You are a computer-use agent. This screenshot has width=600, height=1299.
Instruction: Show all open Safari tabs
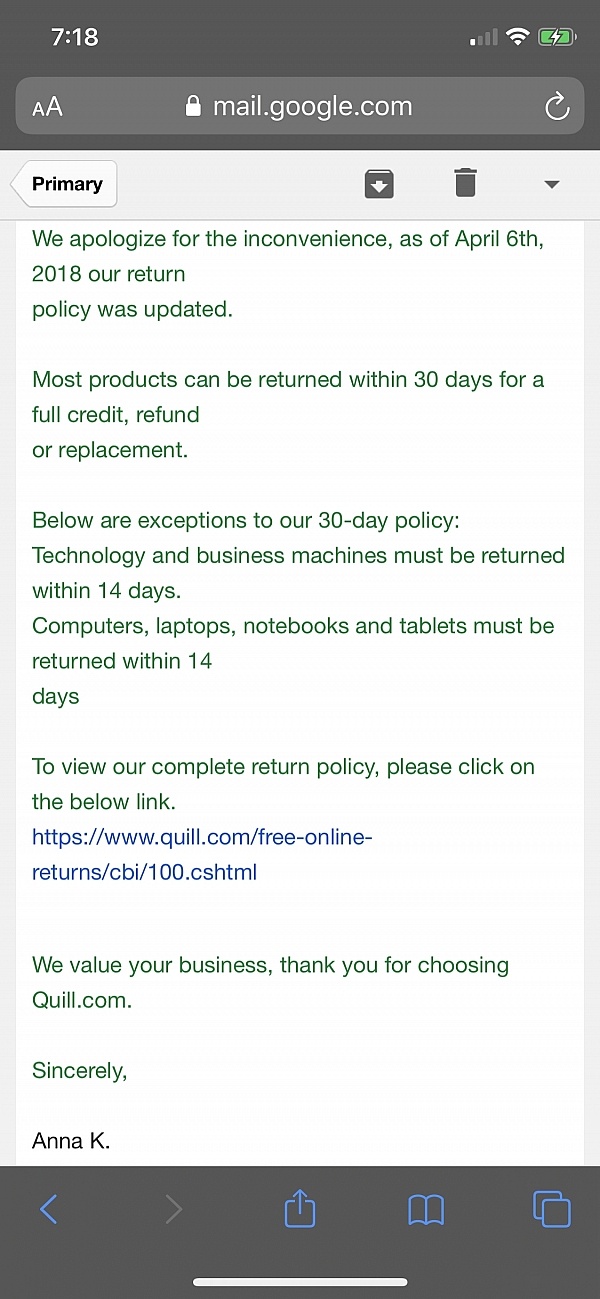click(x=551, y=1210)
